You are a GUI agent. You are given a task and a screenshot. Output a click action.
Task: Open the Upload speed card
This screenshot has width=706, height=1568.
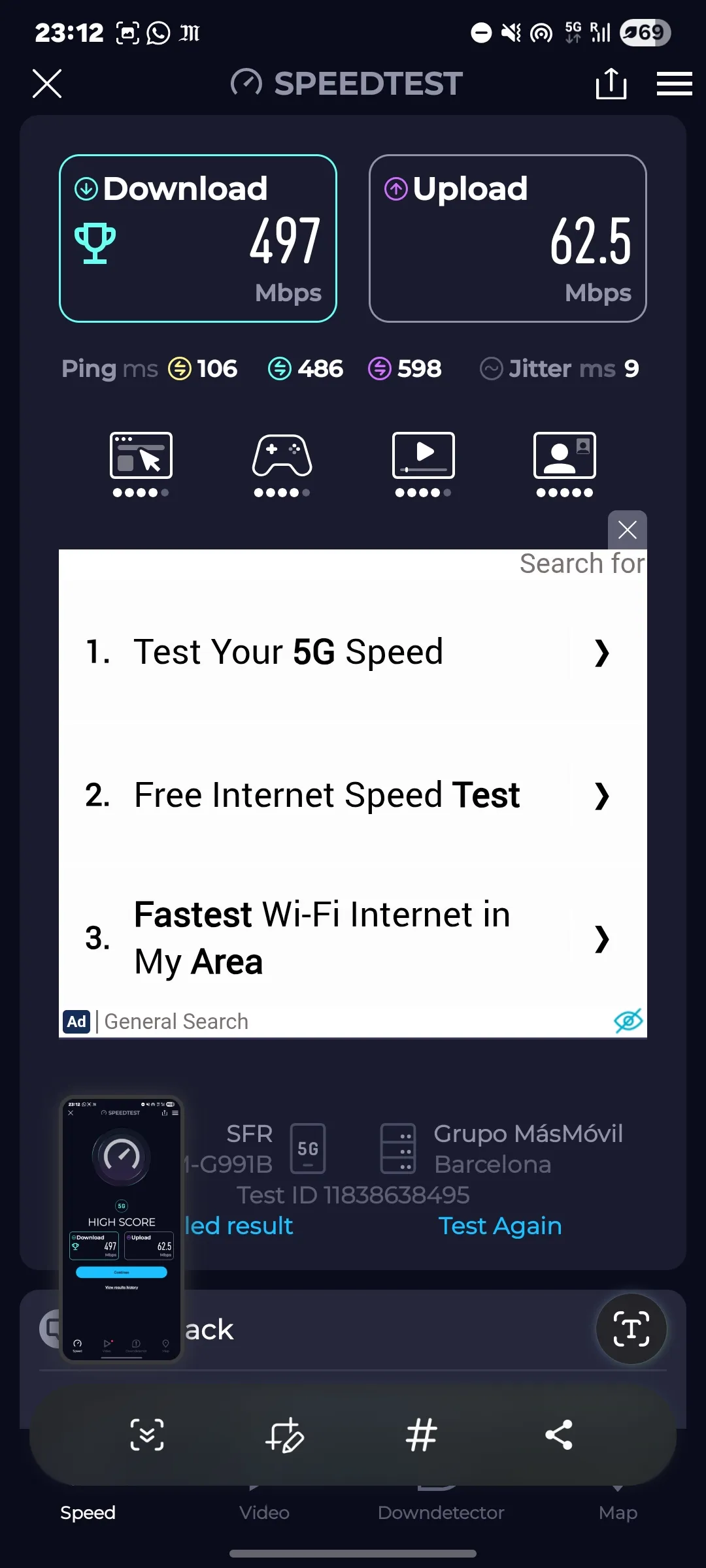point(508,238)
